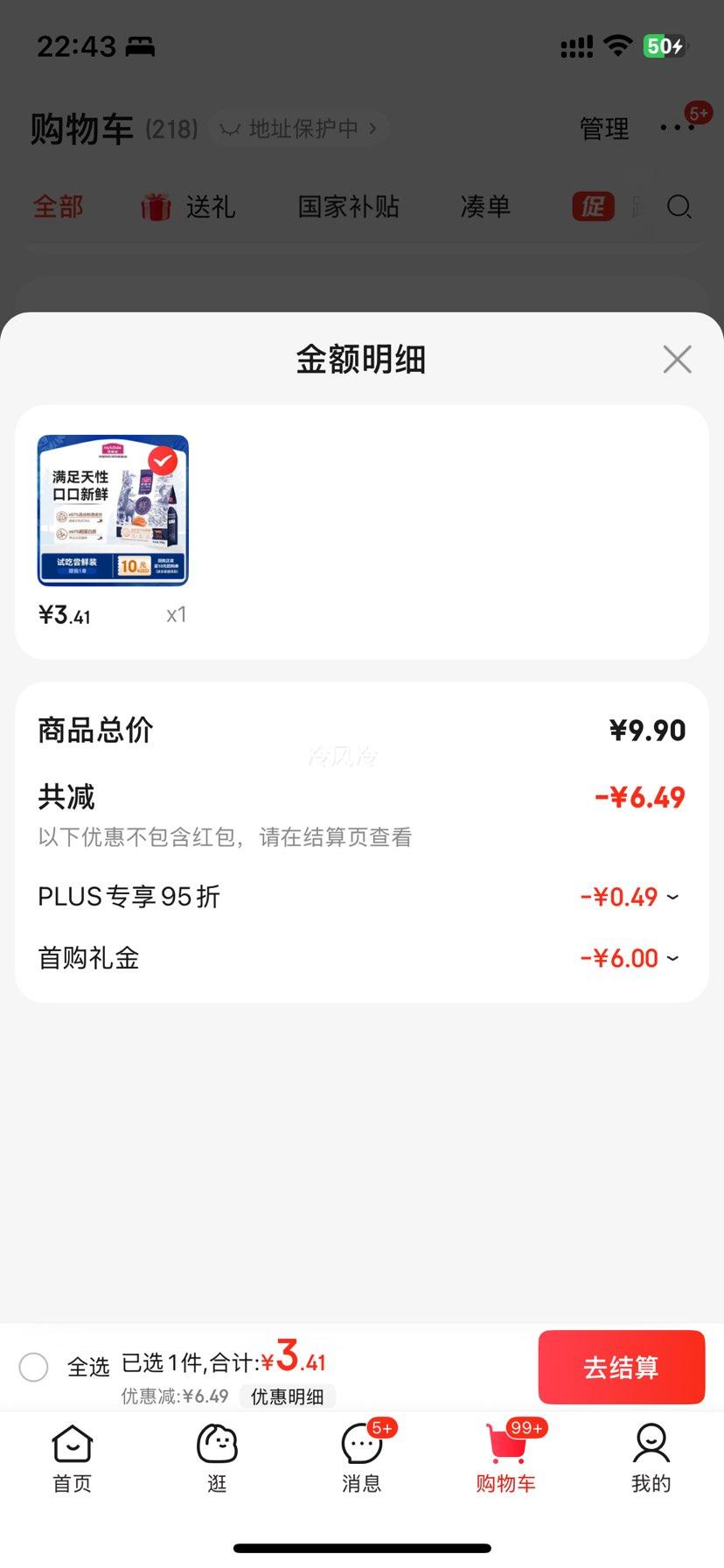Deselect the red checkmark on the product
The width and height of the screenshot is (724, 1568).
click(162, 459)
